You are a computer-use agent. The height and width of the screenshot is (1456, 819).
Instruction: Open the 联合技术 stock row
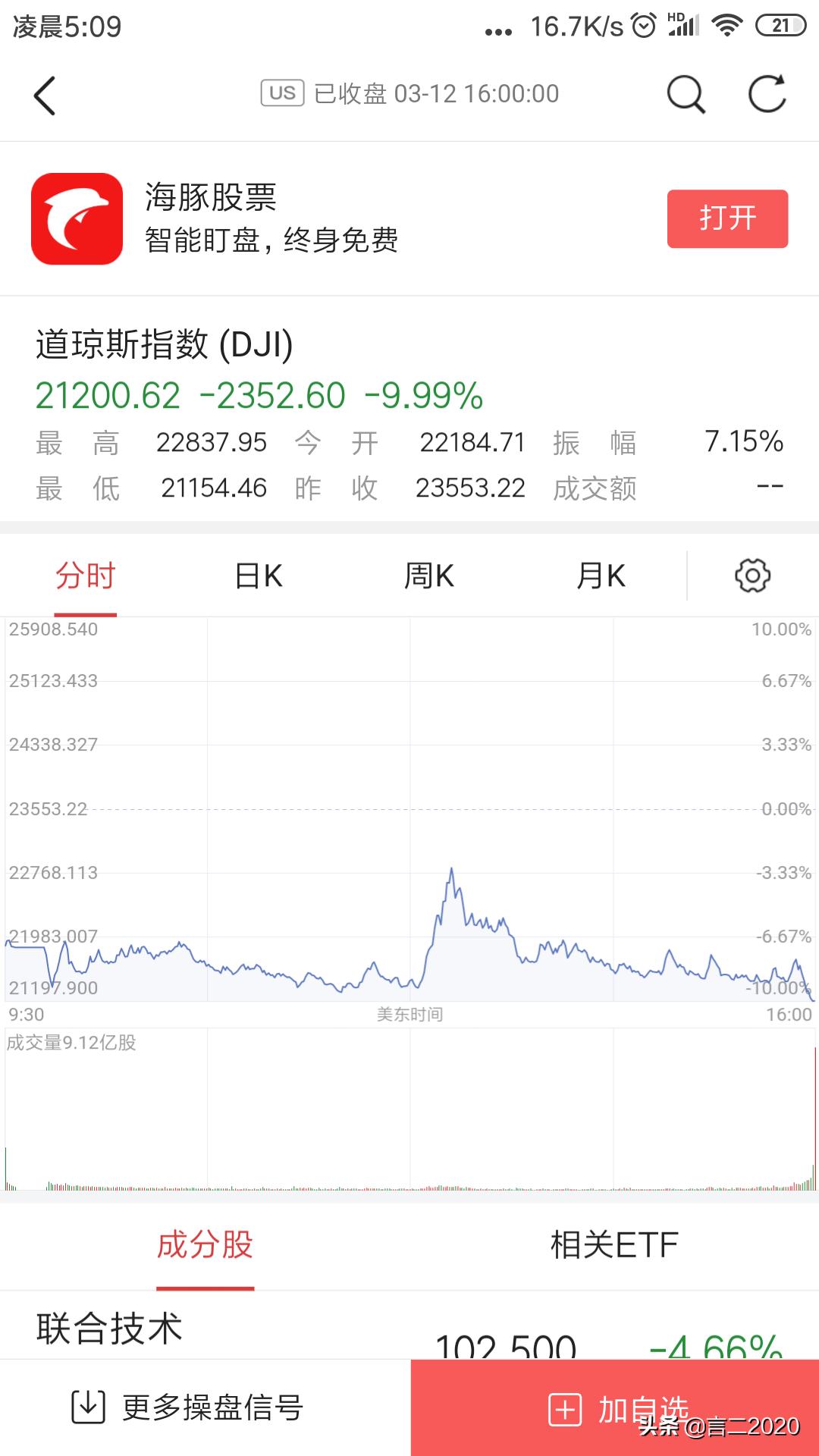click(409, 1327)
